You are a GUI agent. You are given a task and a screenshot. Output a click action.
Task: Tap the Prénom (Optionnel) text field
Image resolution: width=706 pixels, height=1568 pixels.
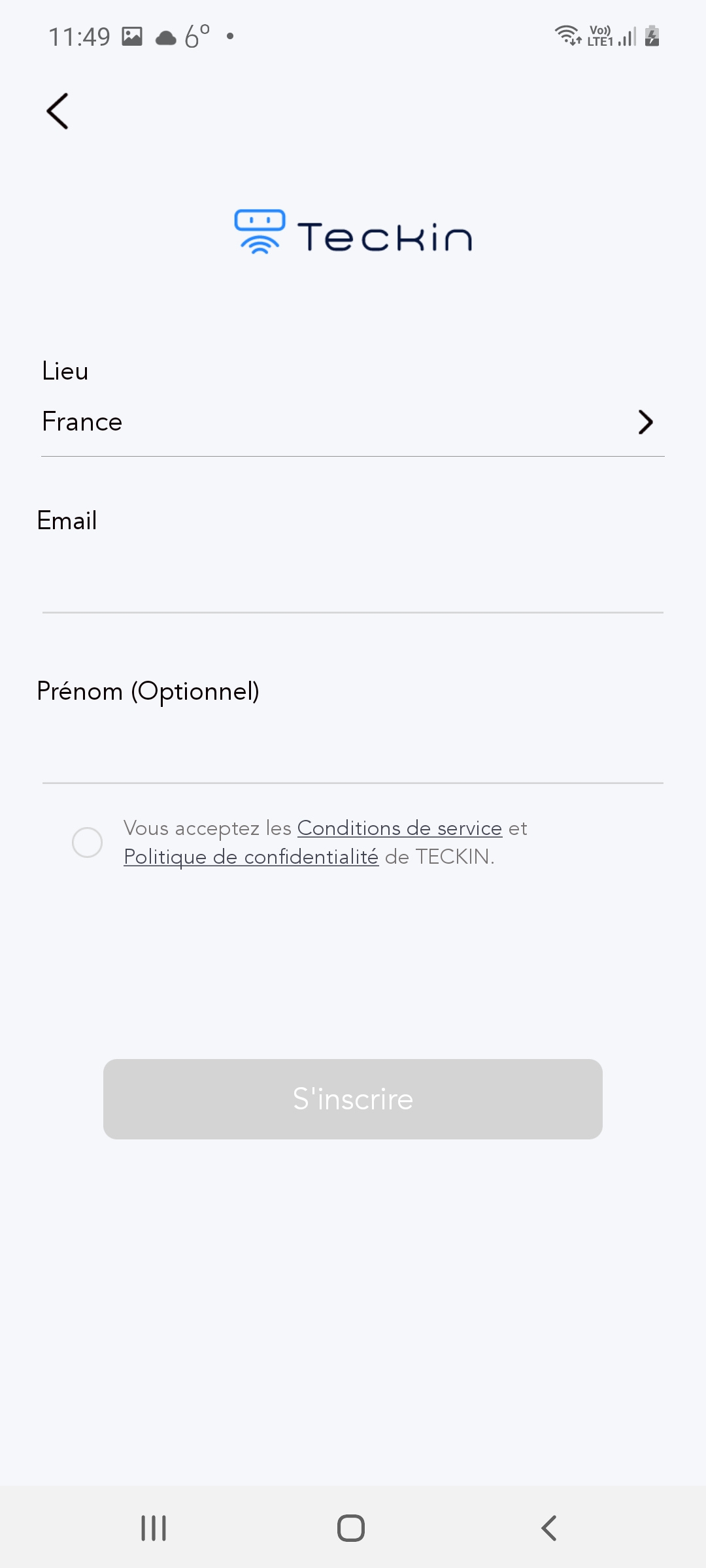[353, 751]
